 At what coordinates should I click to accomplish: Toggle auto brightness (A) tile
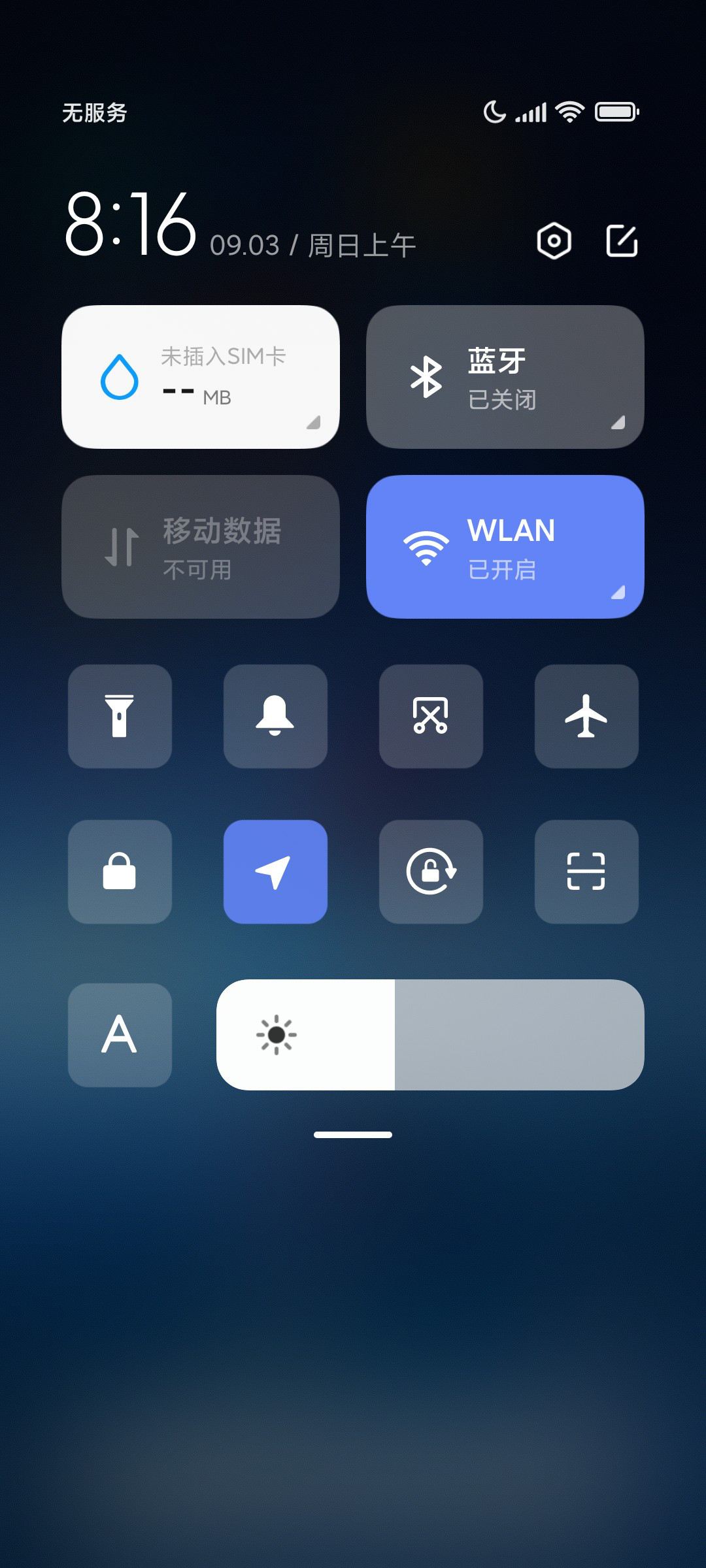[x=120, y=1036]
